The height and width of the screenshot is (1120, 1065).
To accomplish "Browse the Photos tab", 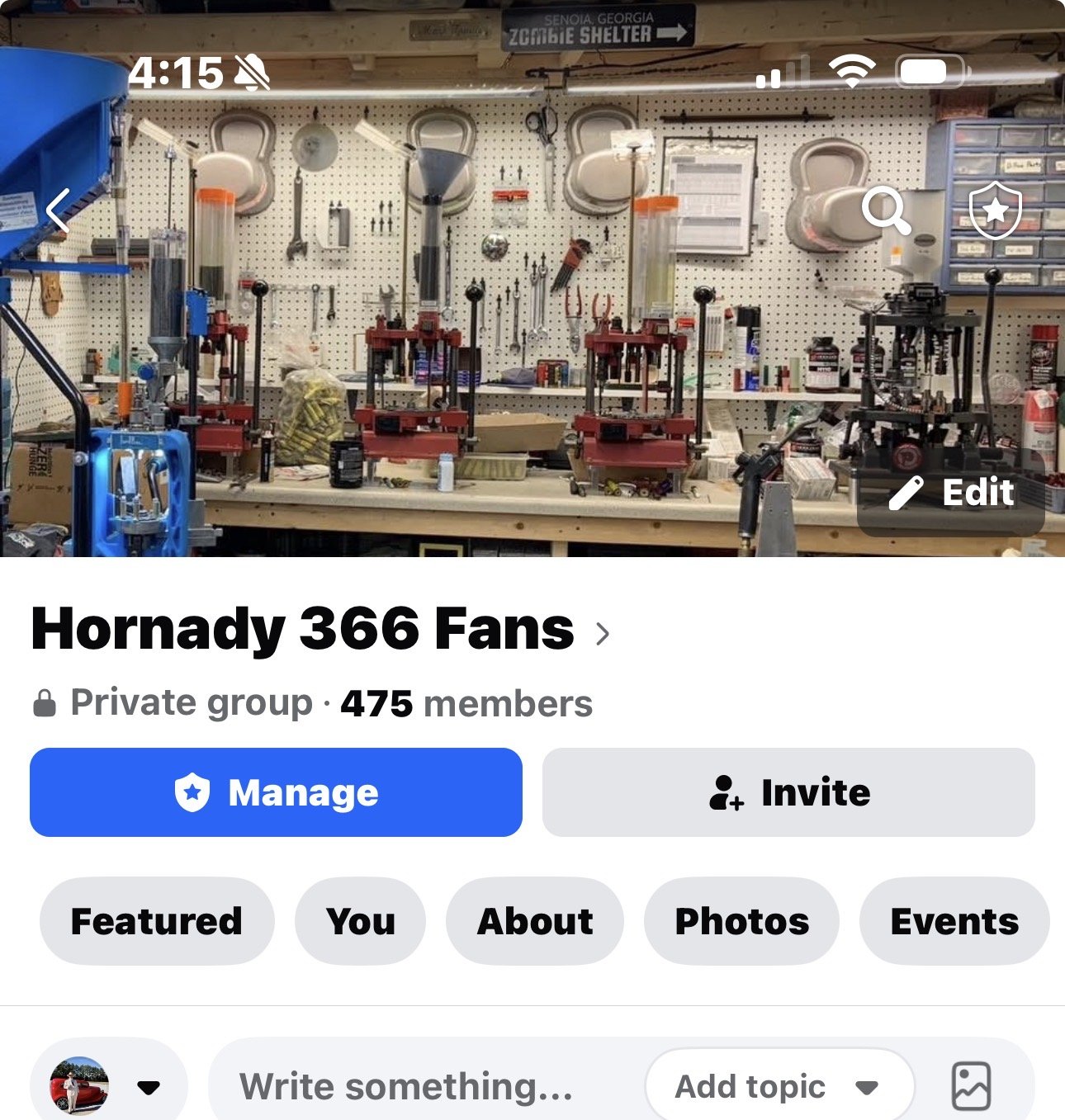I will pyautogui.click(x=741, y=921).
